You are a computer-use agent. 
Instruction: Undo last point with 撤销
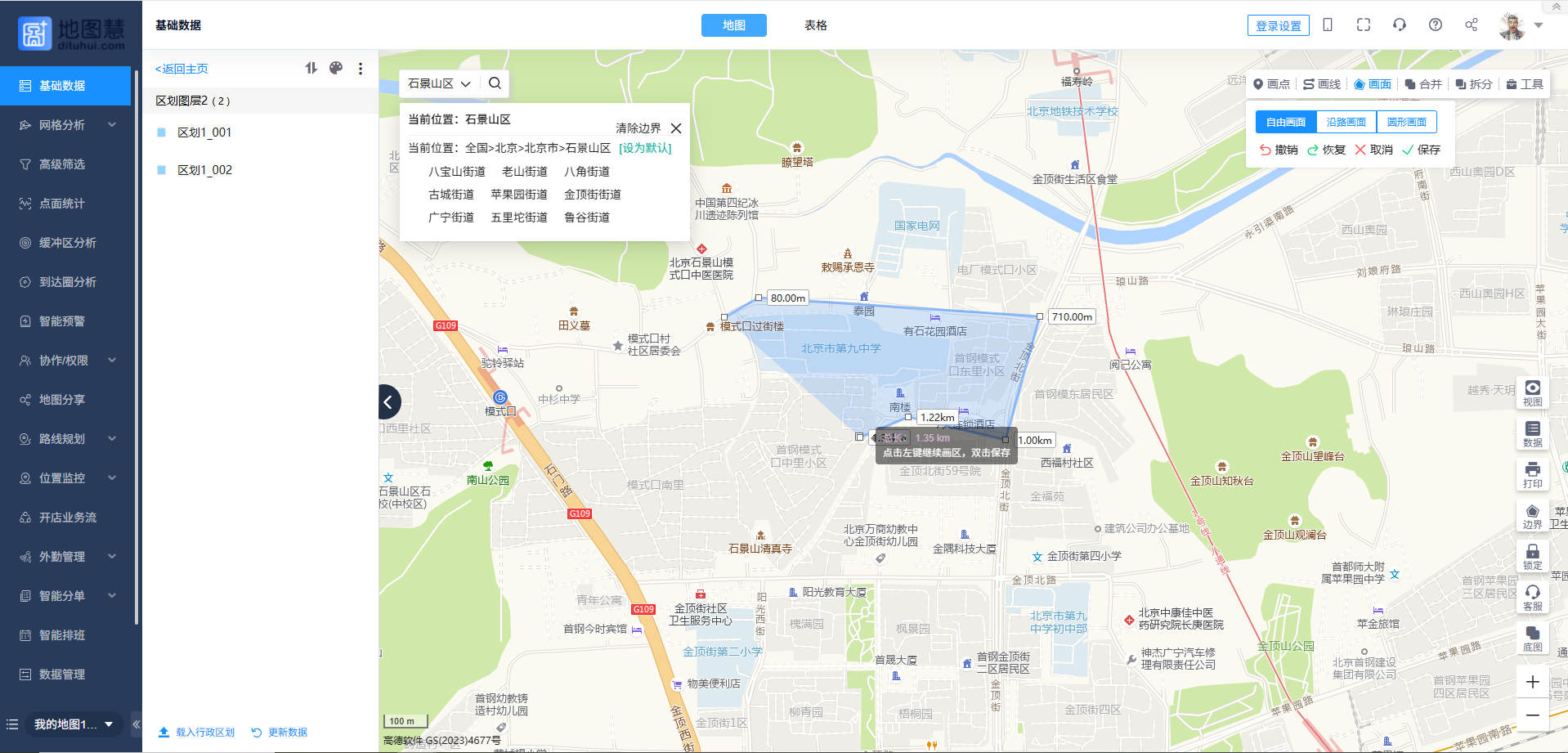pyautogui.click(x=1279, y=150)
